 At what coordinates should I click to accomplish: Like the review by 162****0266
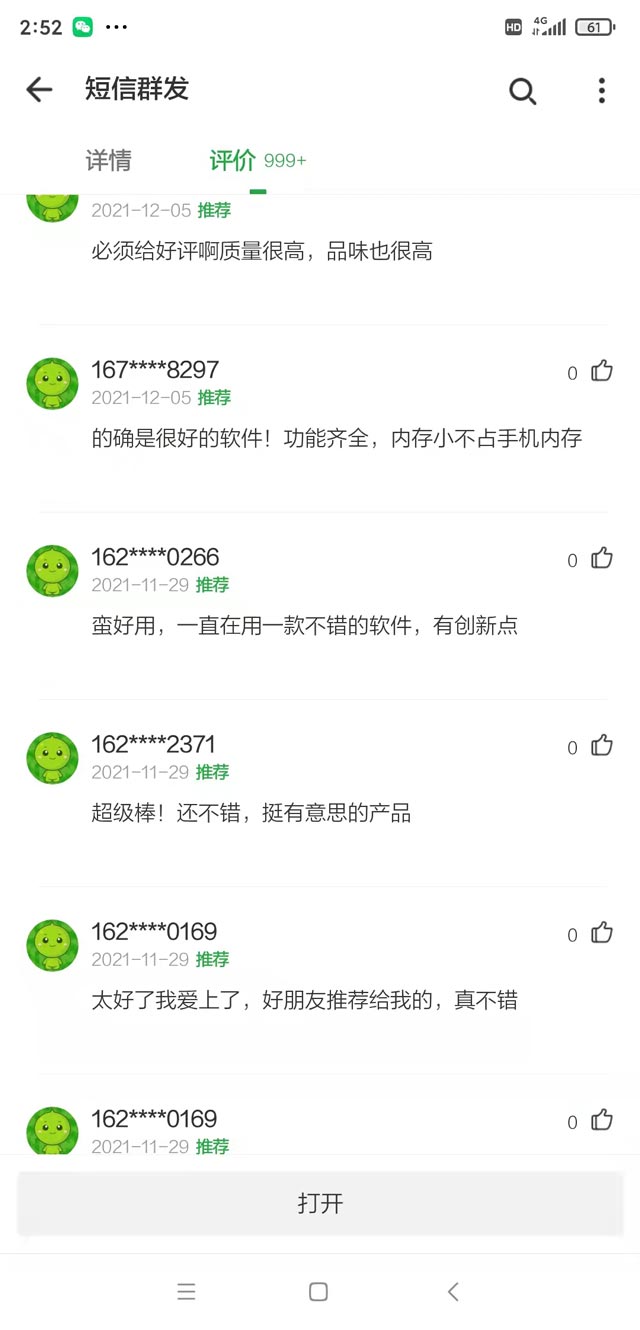[x=601, y=558]
